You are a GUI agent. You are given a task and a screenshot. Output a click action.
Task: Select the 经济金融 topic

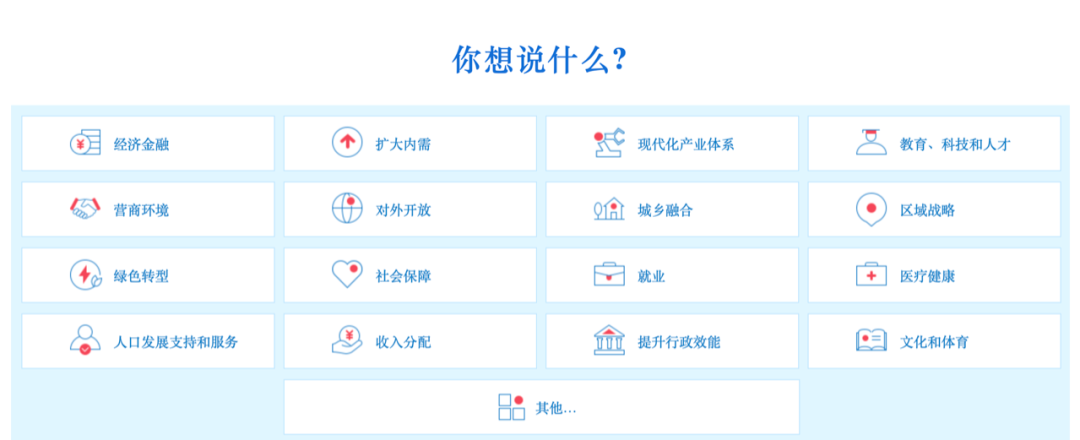(x=148, y=143)
